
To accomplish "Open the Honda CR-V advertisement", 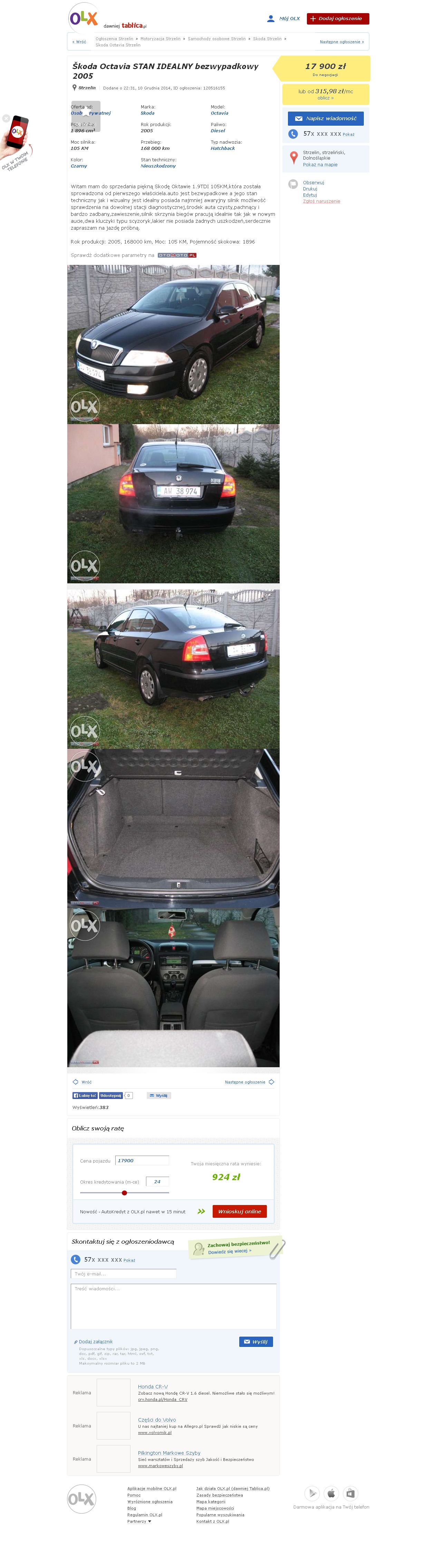I will coord(153,1386).
